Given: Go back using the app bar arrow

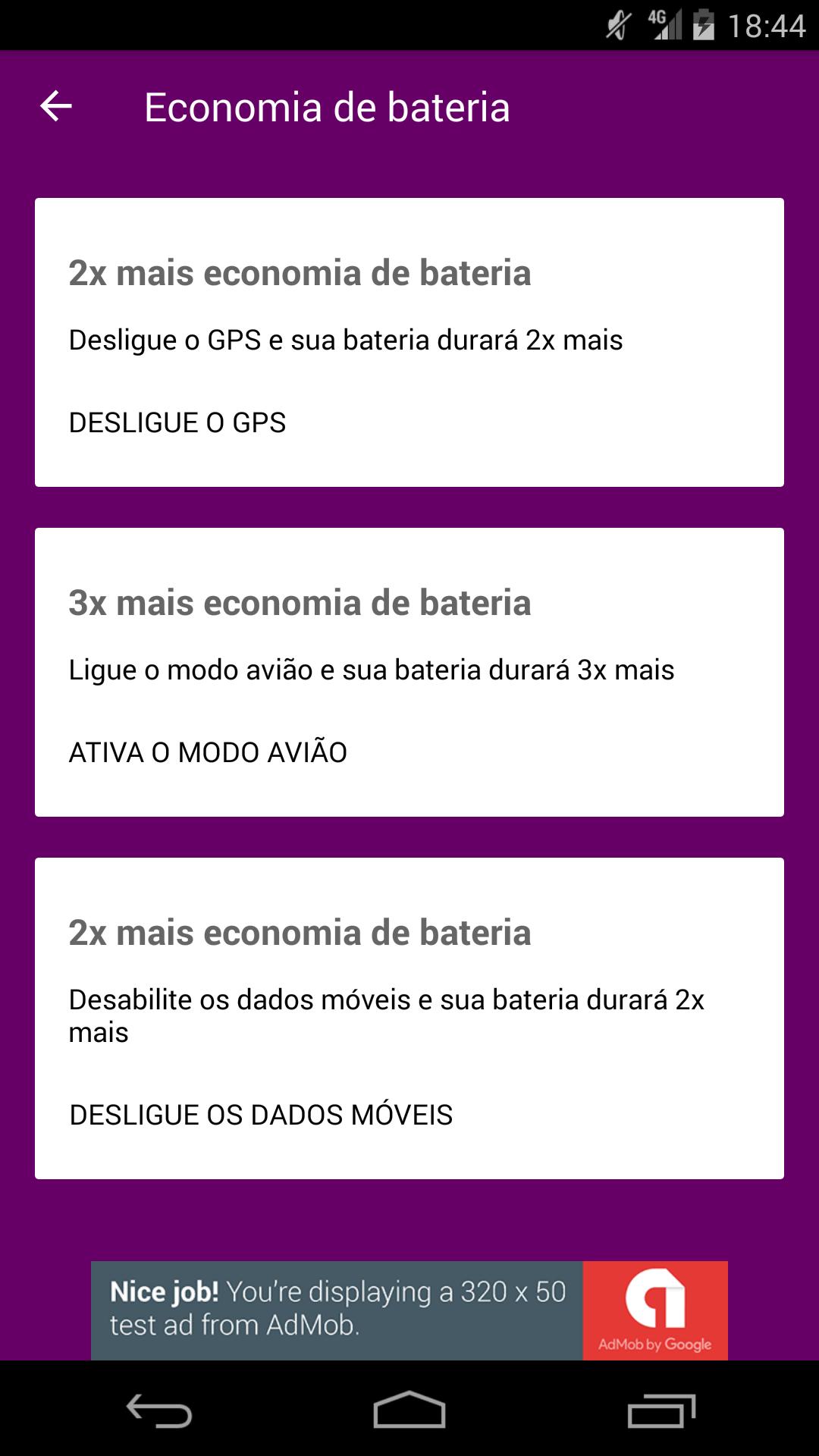Looking at the screenshot, I should [56, 106].
